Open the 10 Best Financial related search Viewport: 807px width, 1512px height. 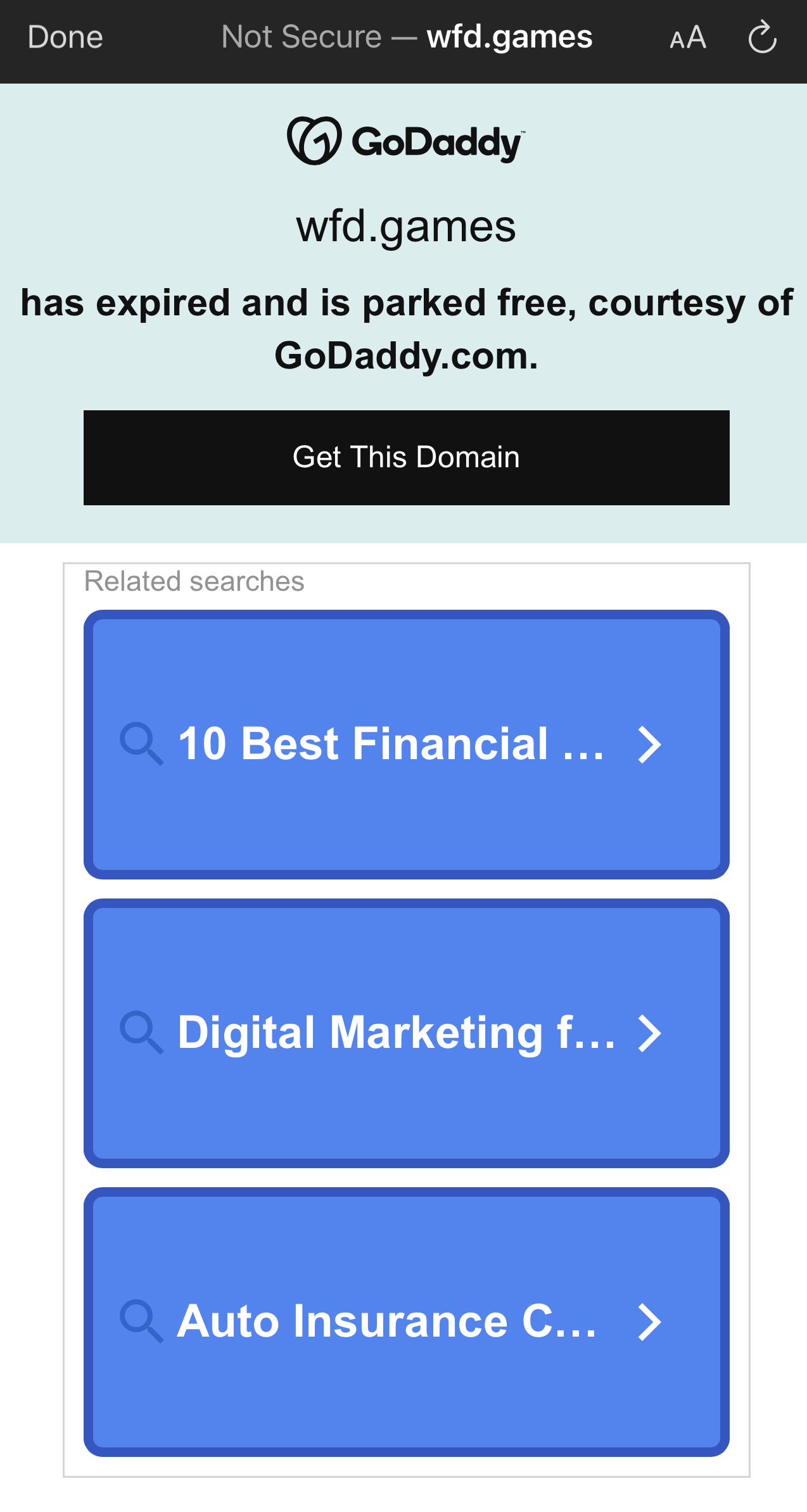pos(406,744)
